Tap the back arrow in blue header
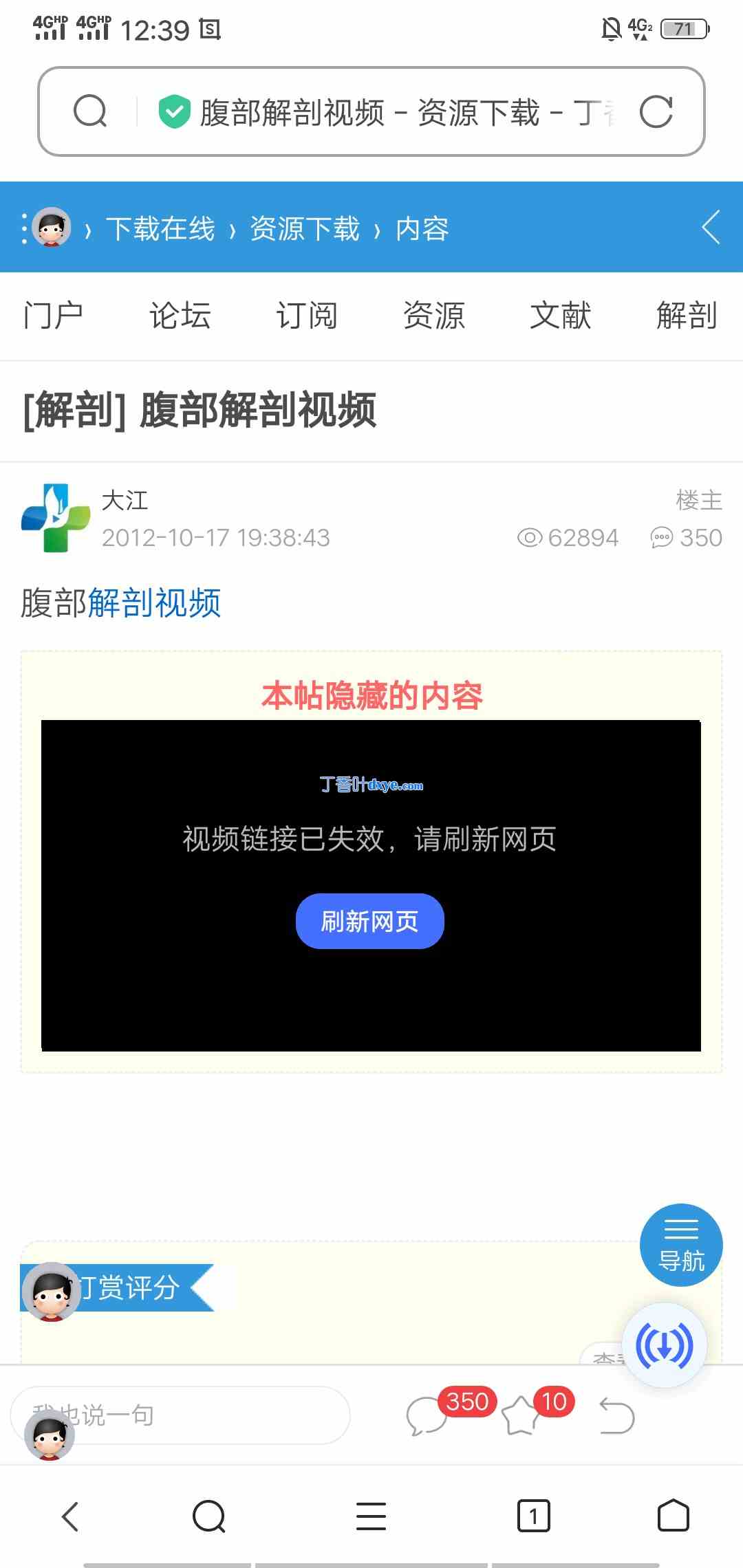The width and height of the screenshot is (743, 1568). tap(711, 227)
